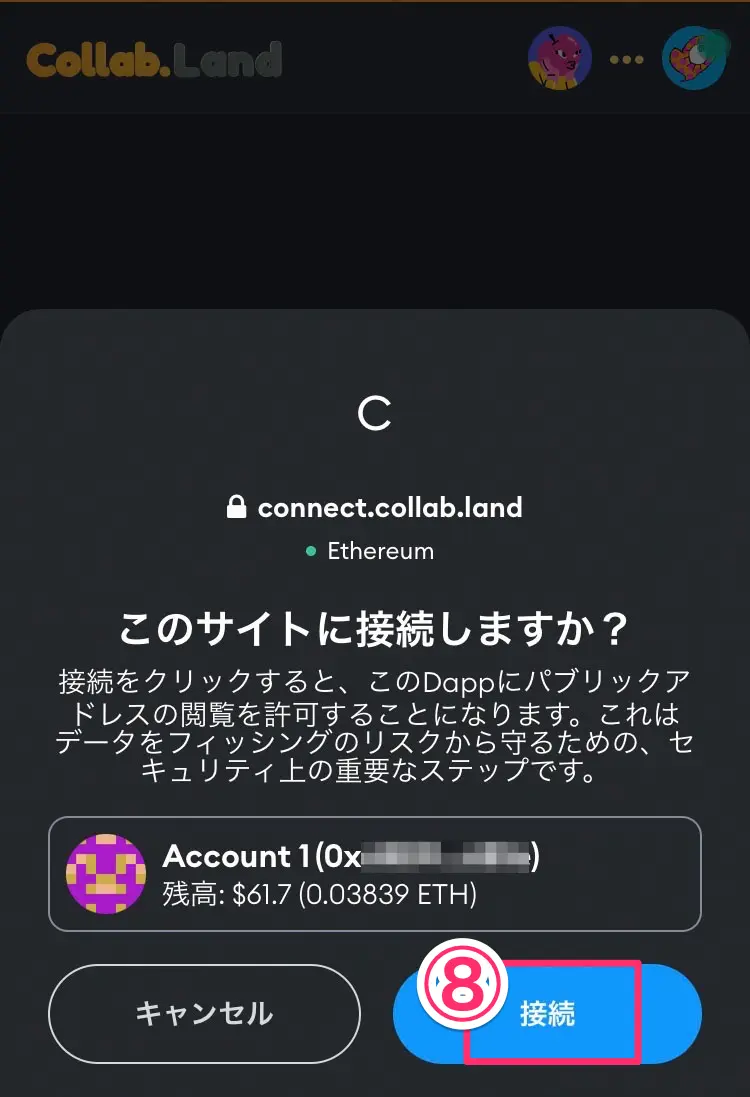Cancel the connection with キャンセル

click(x=204, y=1014)
